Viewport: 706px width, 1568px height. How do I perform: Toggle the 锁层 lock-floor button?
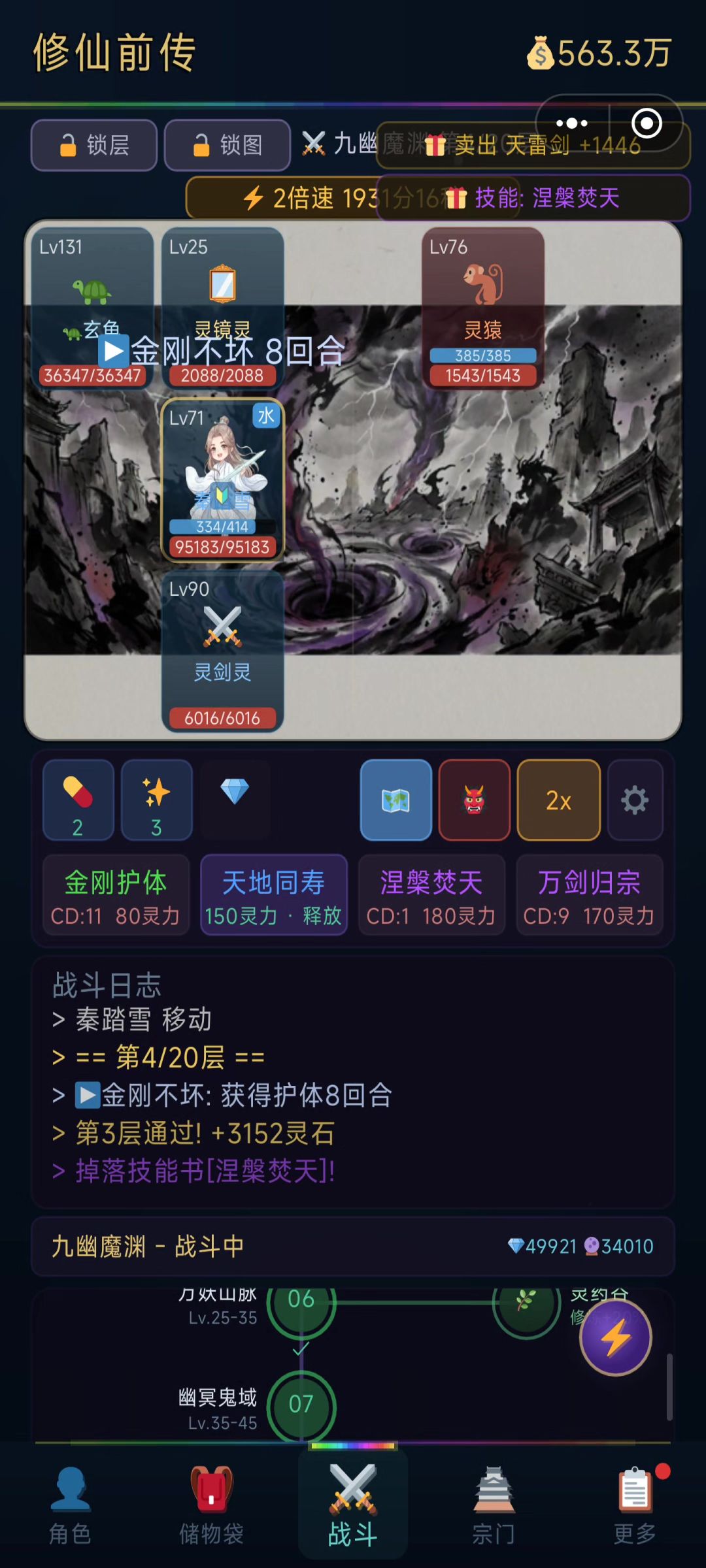pos(94,145)
